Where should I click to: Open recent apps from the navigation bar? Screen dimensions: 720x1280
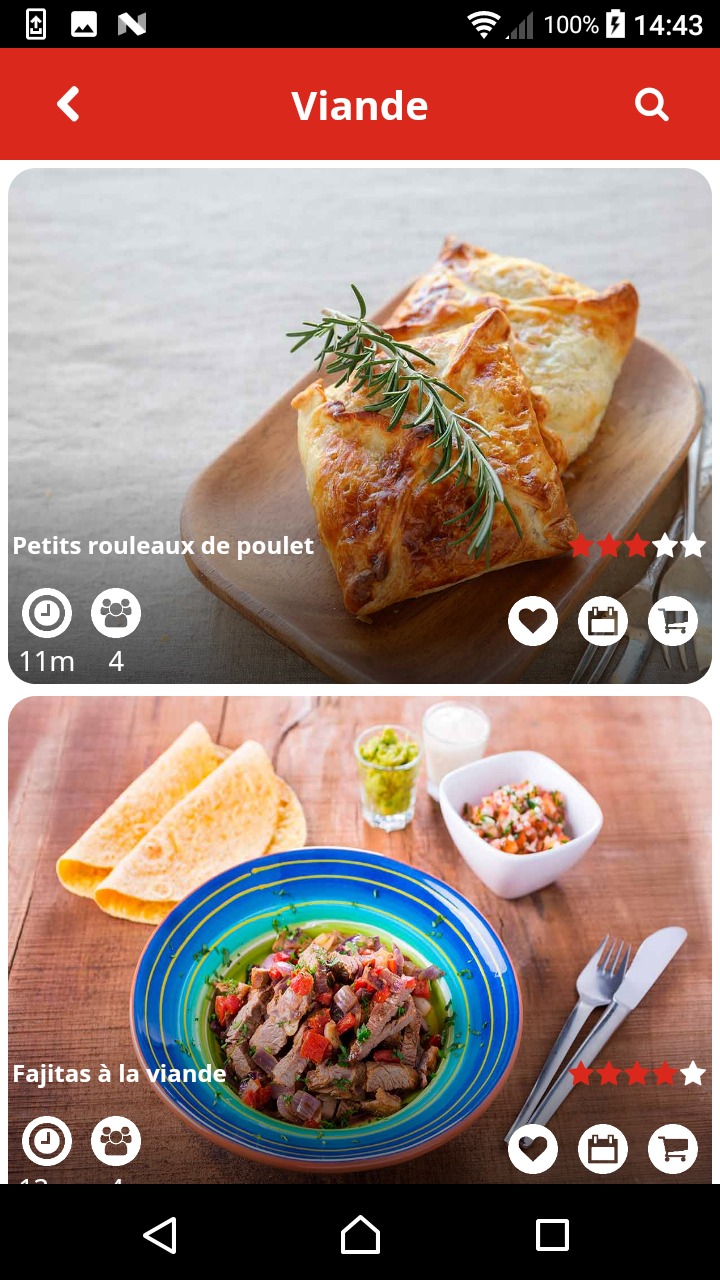click(552, 1234)
